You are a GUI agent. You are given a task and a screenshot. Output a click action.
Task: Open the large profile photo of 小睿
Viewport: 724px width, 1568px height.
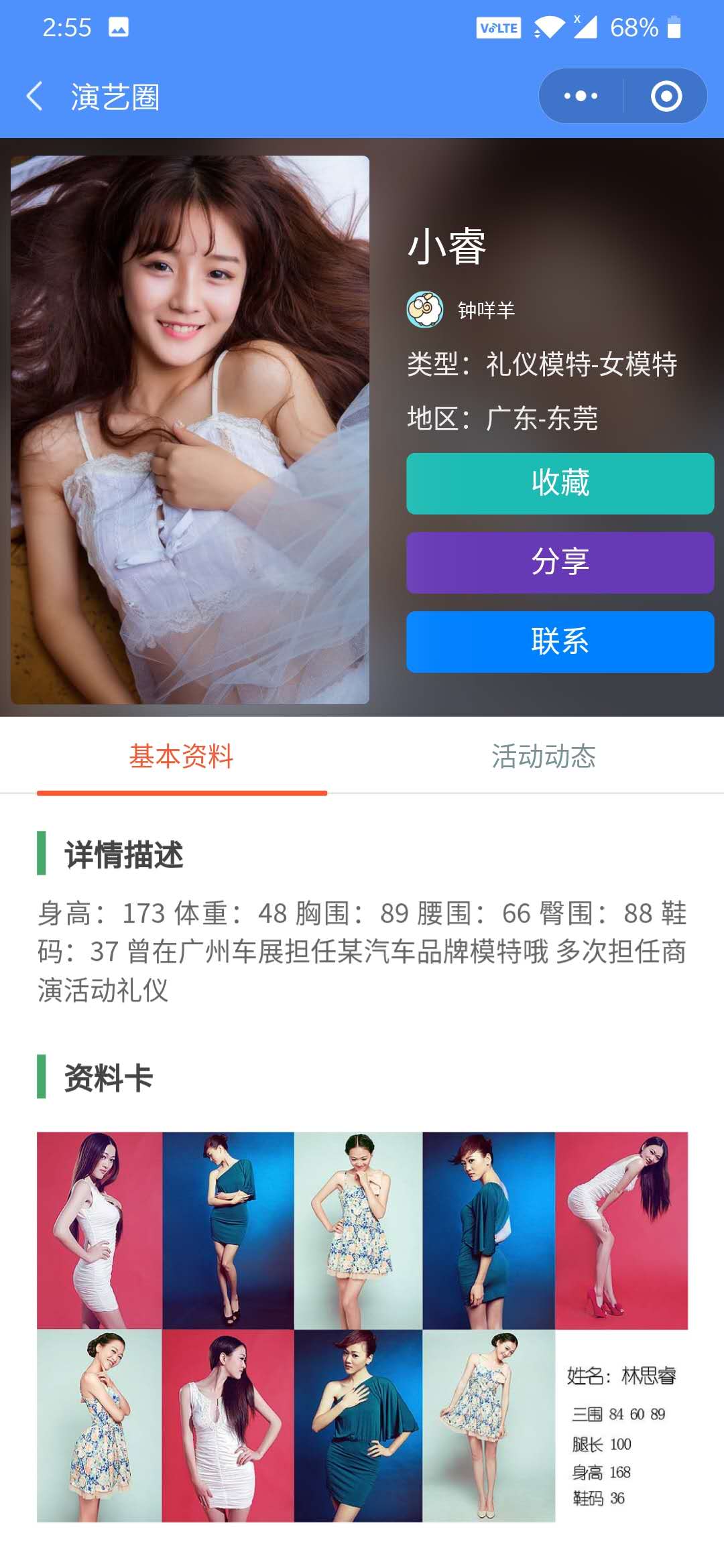tap(190, 430)
